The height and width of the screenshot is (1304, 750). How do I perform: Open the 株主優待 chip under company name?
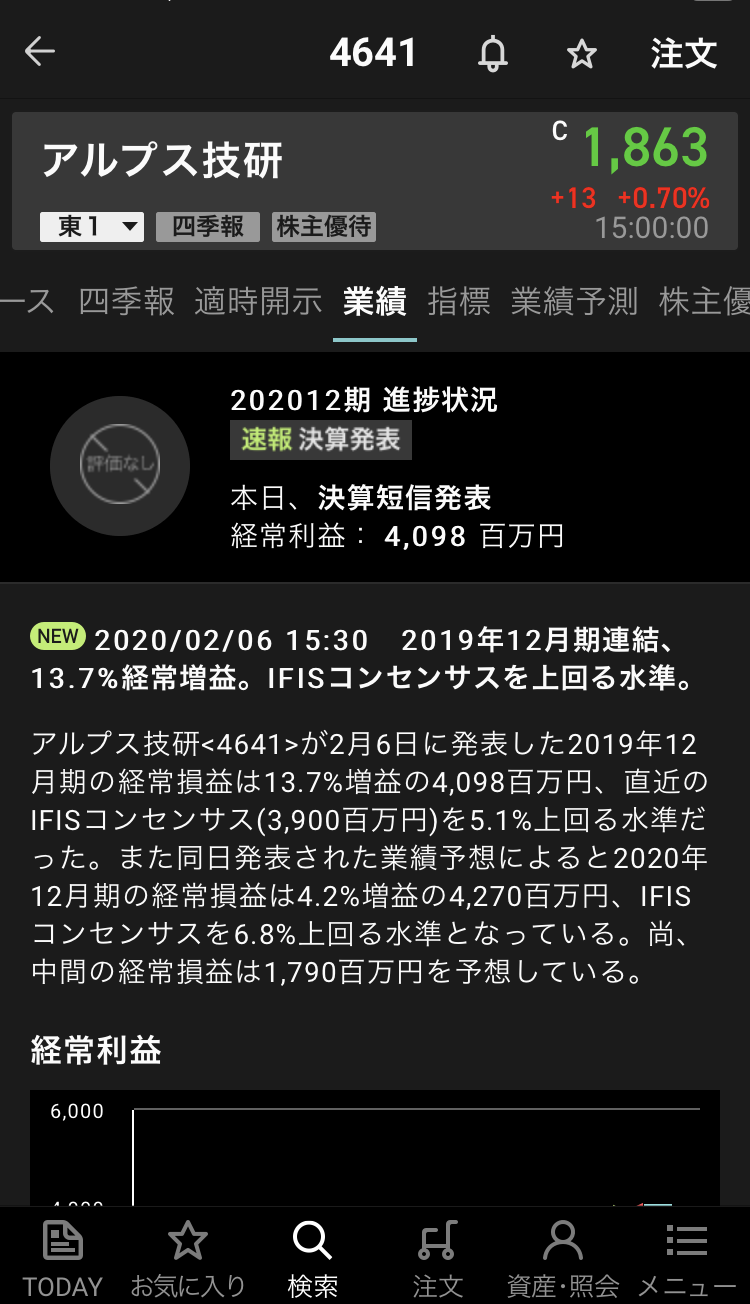pos(324,227)
